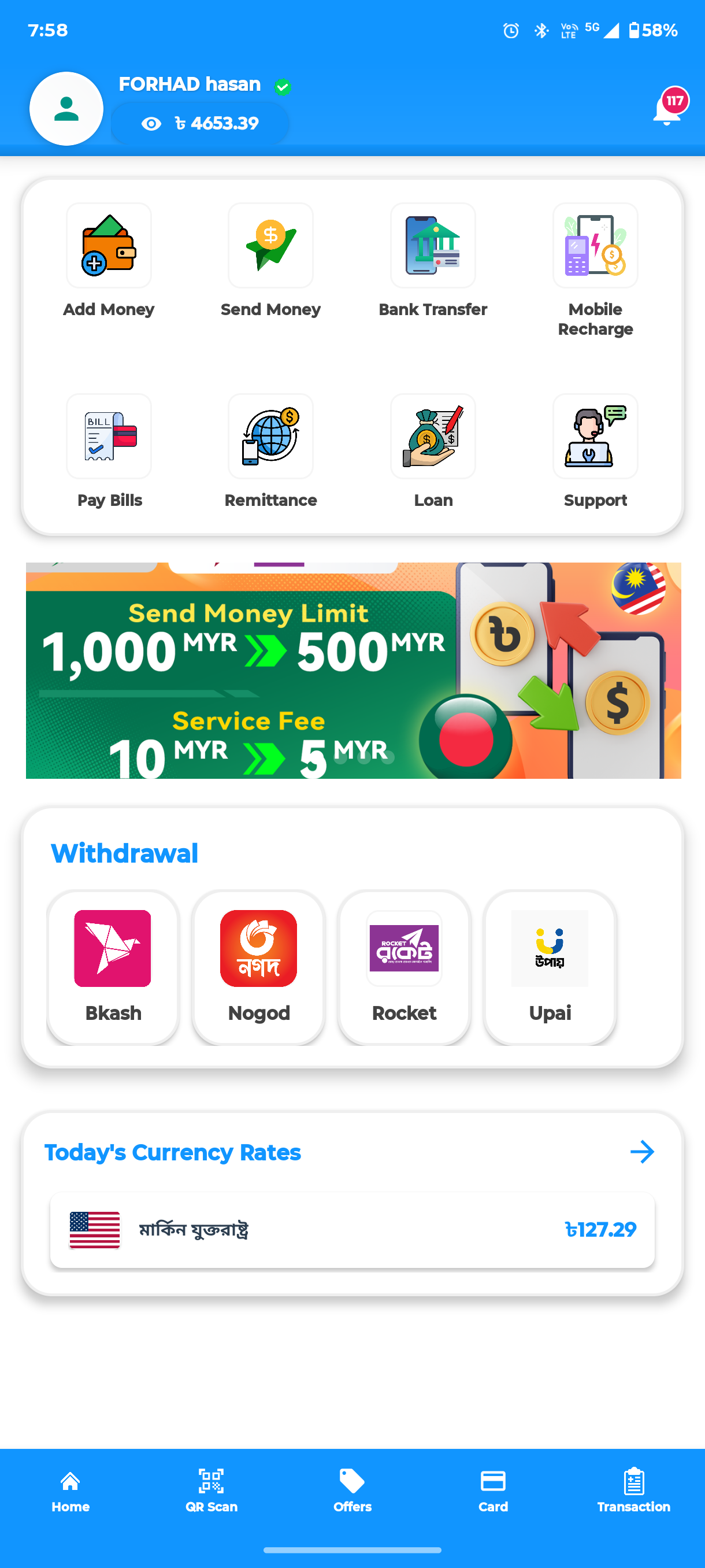Viewport: 705px width, 1568px height.
Task: Contact Support
Action: click(595, 452)
